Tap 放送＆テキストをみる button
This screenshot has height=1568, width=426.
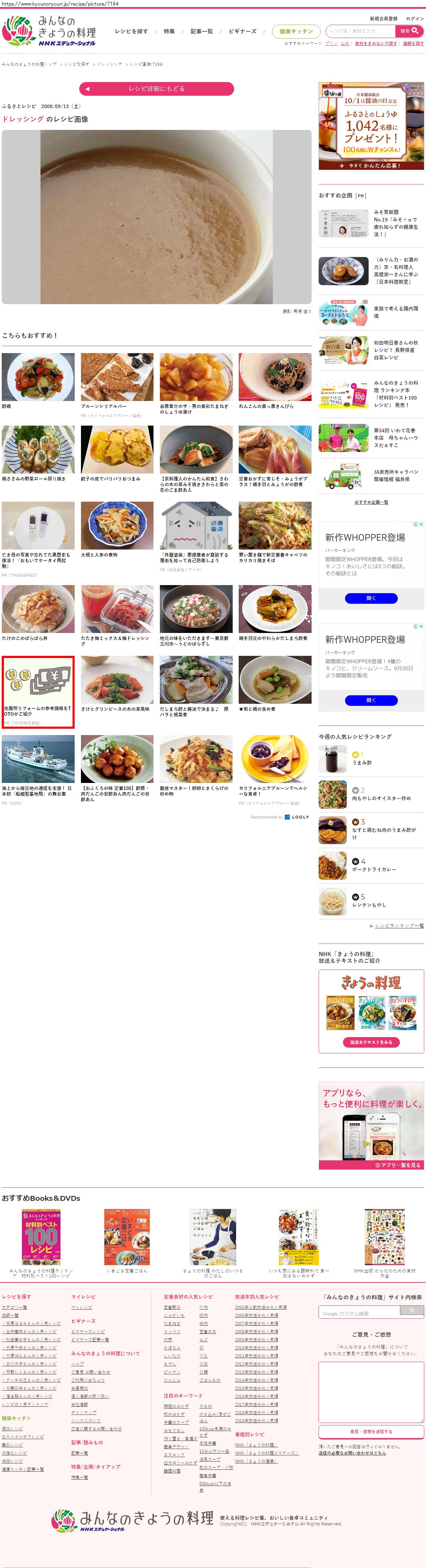tap(371, 1042)
